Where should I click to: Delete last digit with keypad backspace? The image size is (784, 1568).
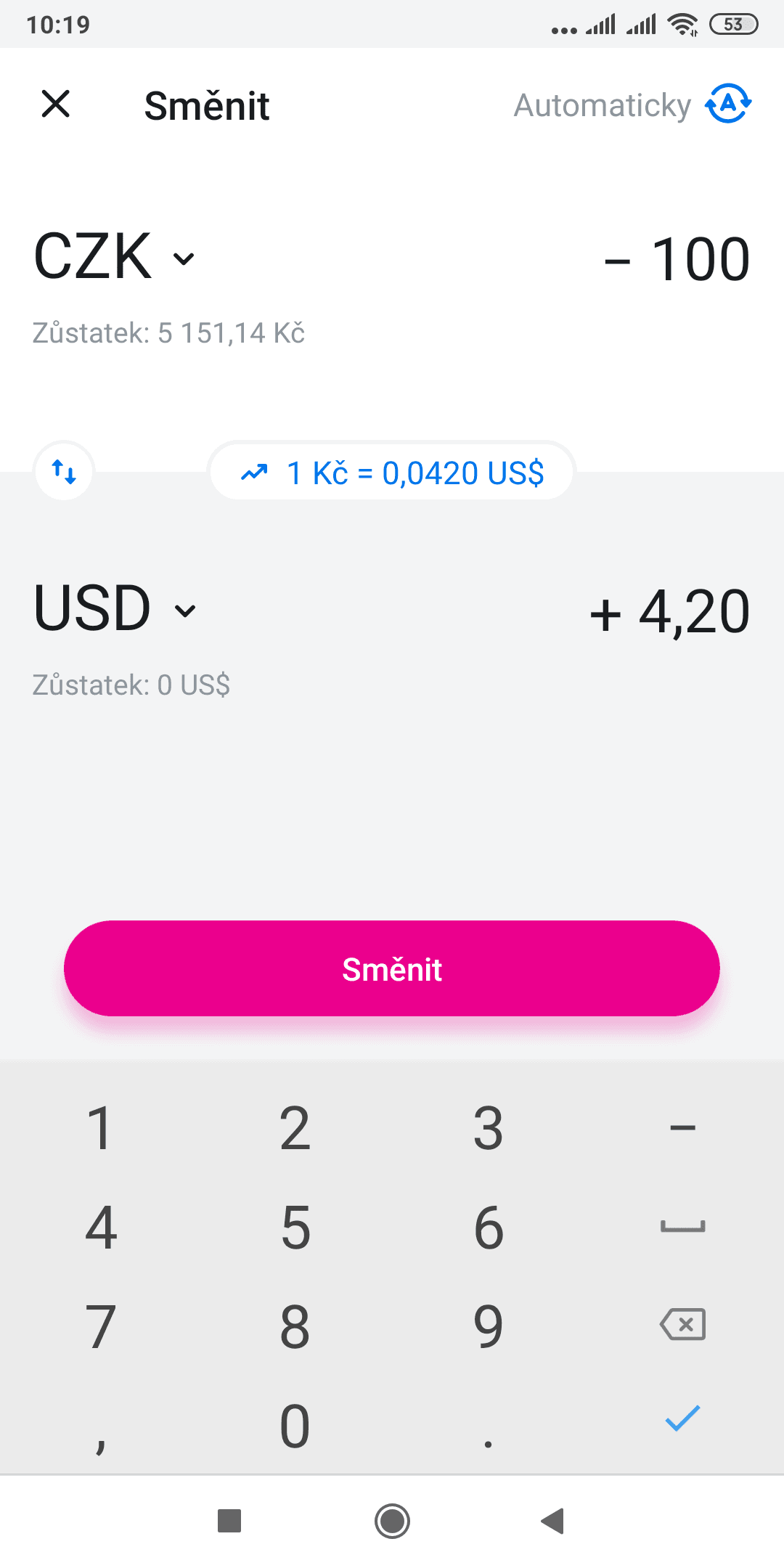click(x=682, y=1325)
